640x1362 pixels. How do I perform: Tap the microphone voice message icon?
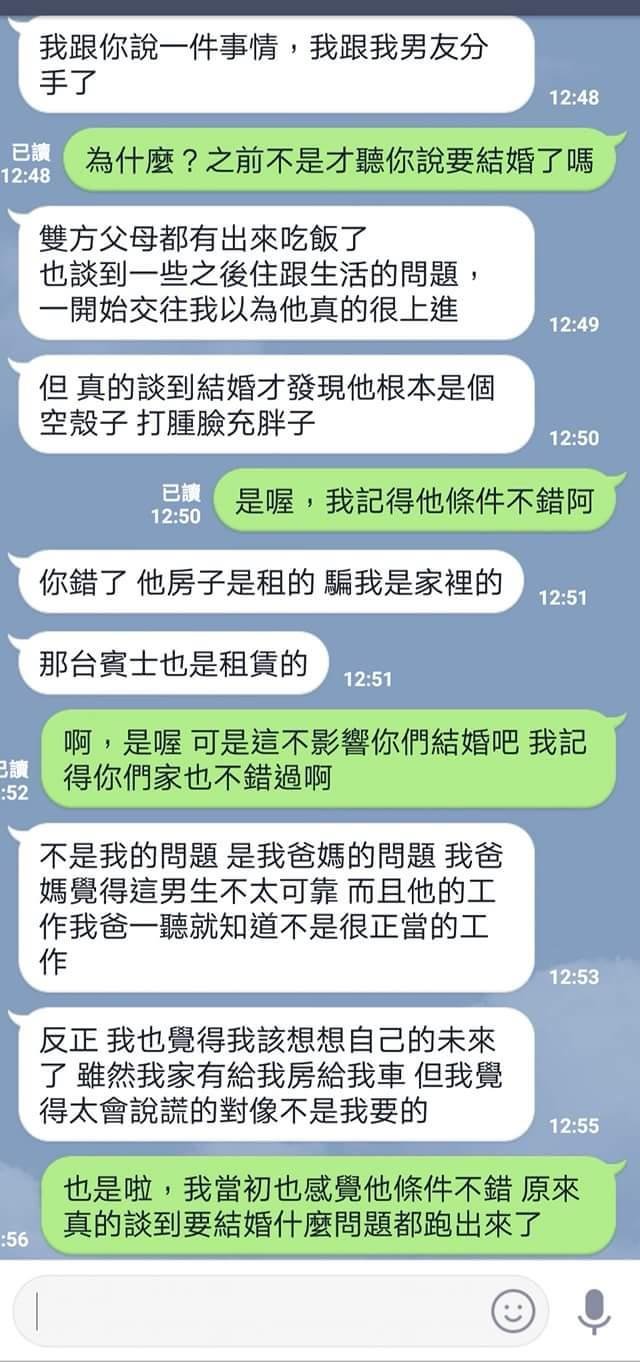coord(595,1311)
